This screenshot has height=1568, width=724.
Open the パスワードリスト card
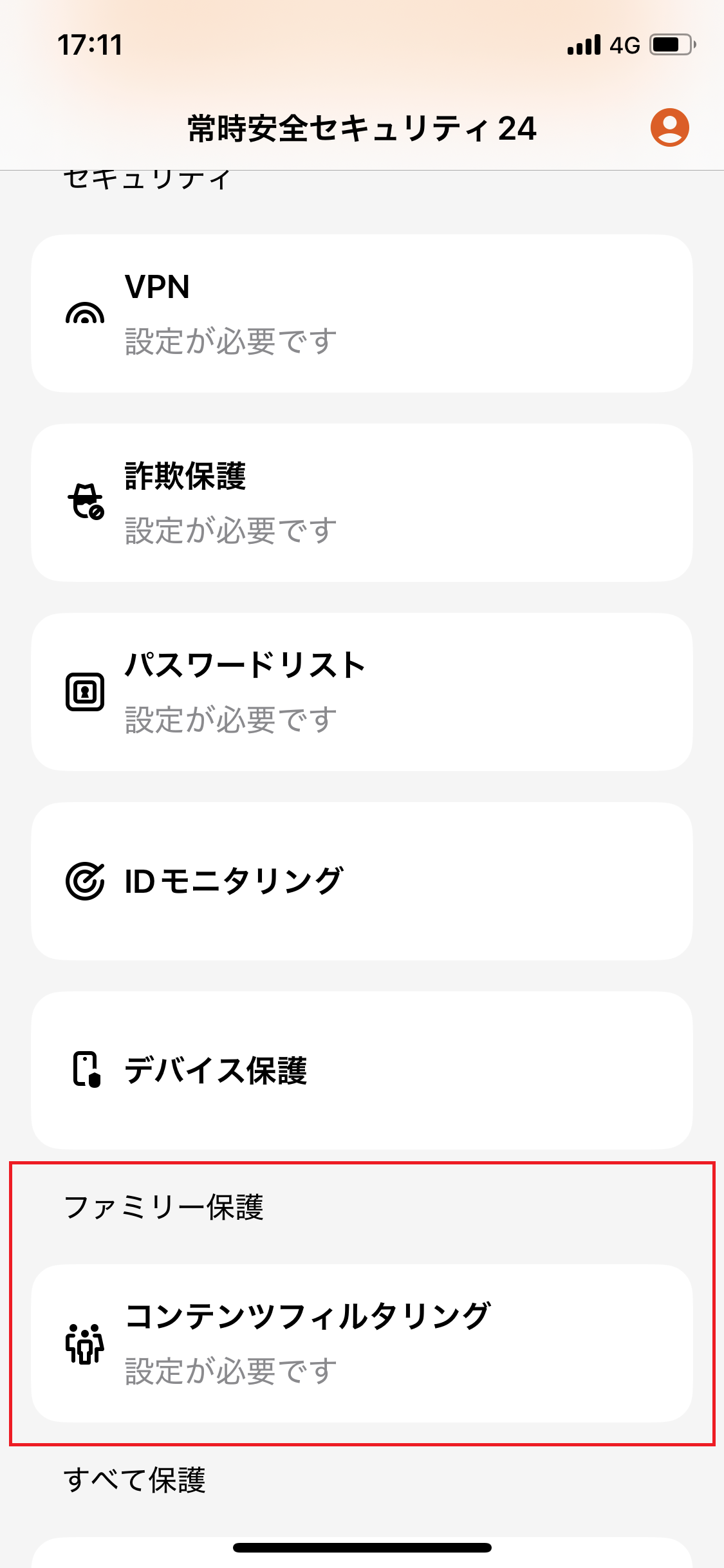coord(362,690)
